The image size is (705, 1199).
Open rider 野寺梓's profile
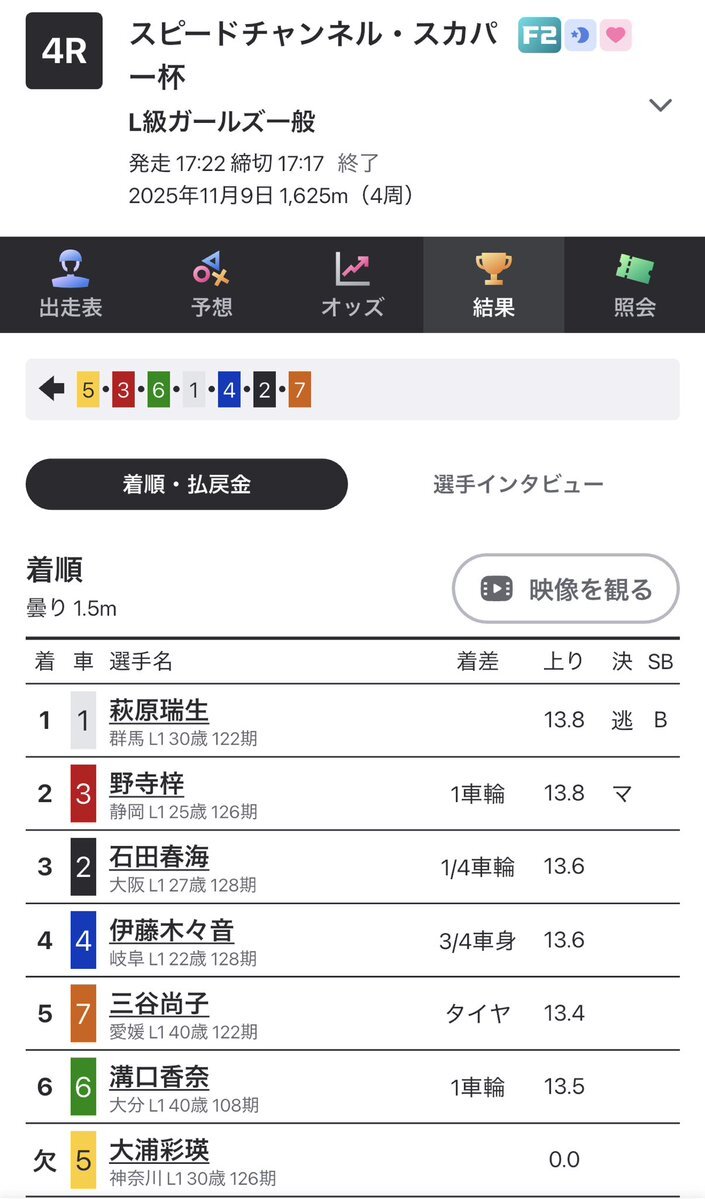pos(147,784)
